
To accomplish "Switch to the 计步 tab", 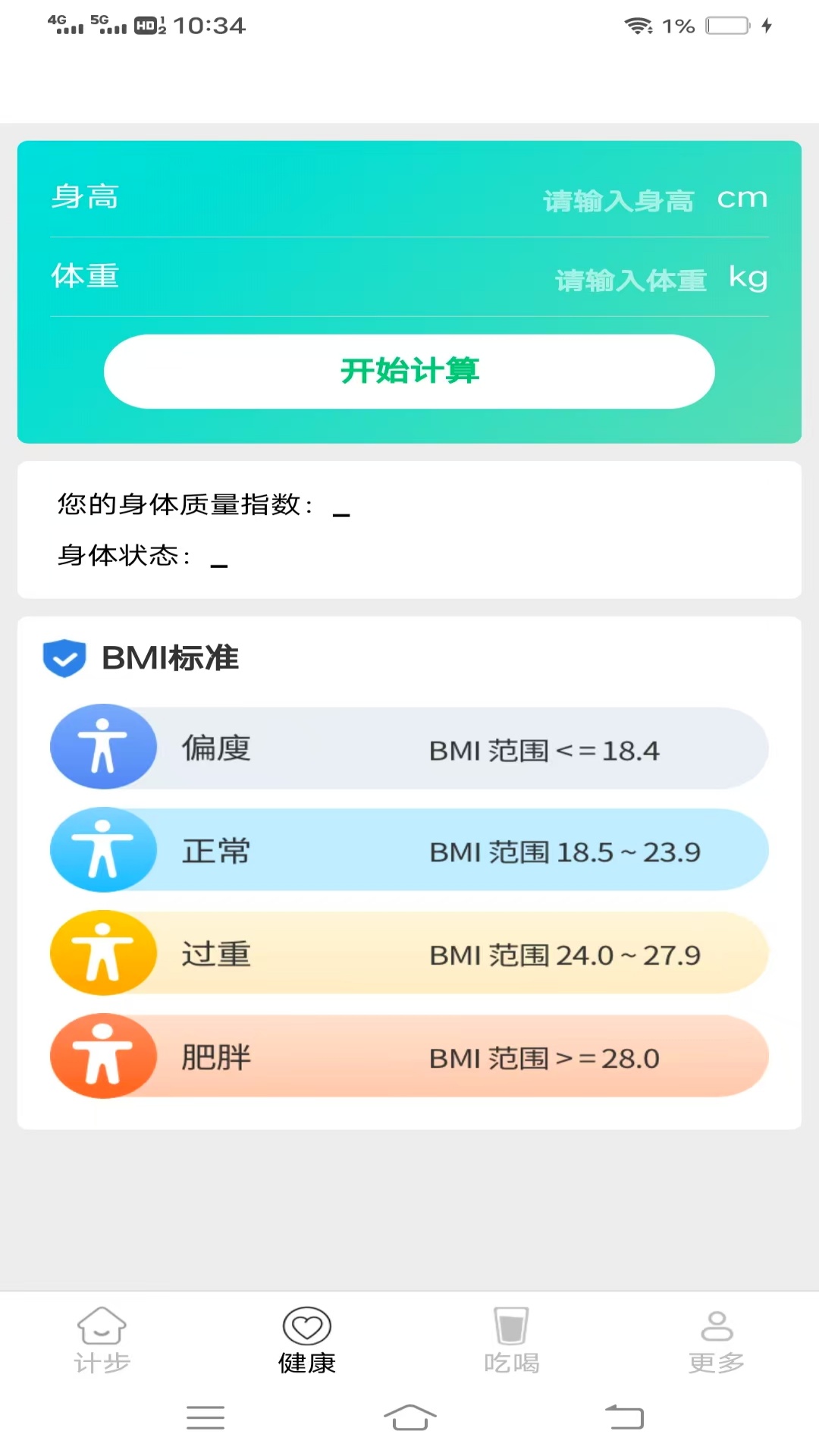I will pos(102,1342).
